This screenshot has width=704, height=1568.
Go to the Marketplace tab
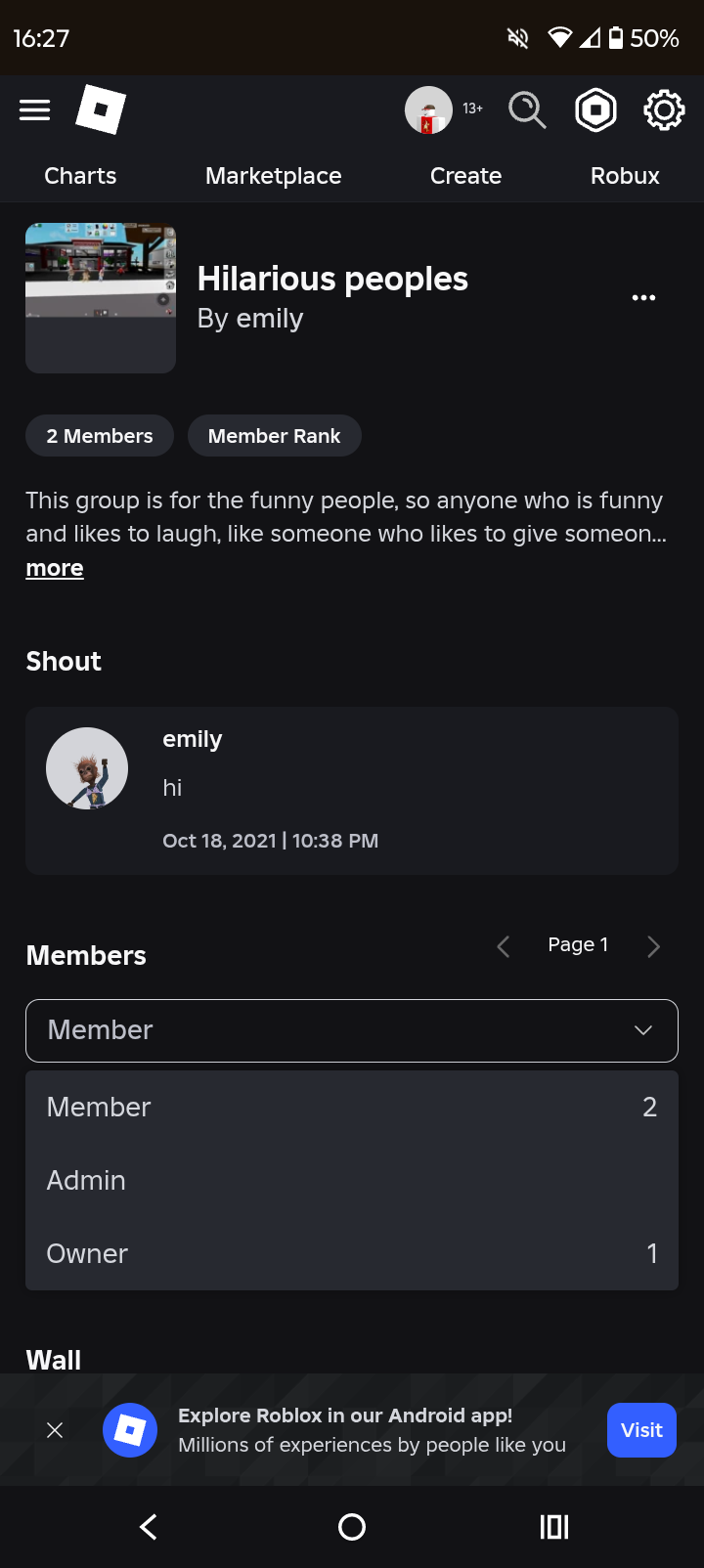pos(274,176)
